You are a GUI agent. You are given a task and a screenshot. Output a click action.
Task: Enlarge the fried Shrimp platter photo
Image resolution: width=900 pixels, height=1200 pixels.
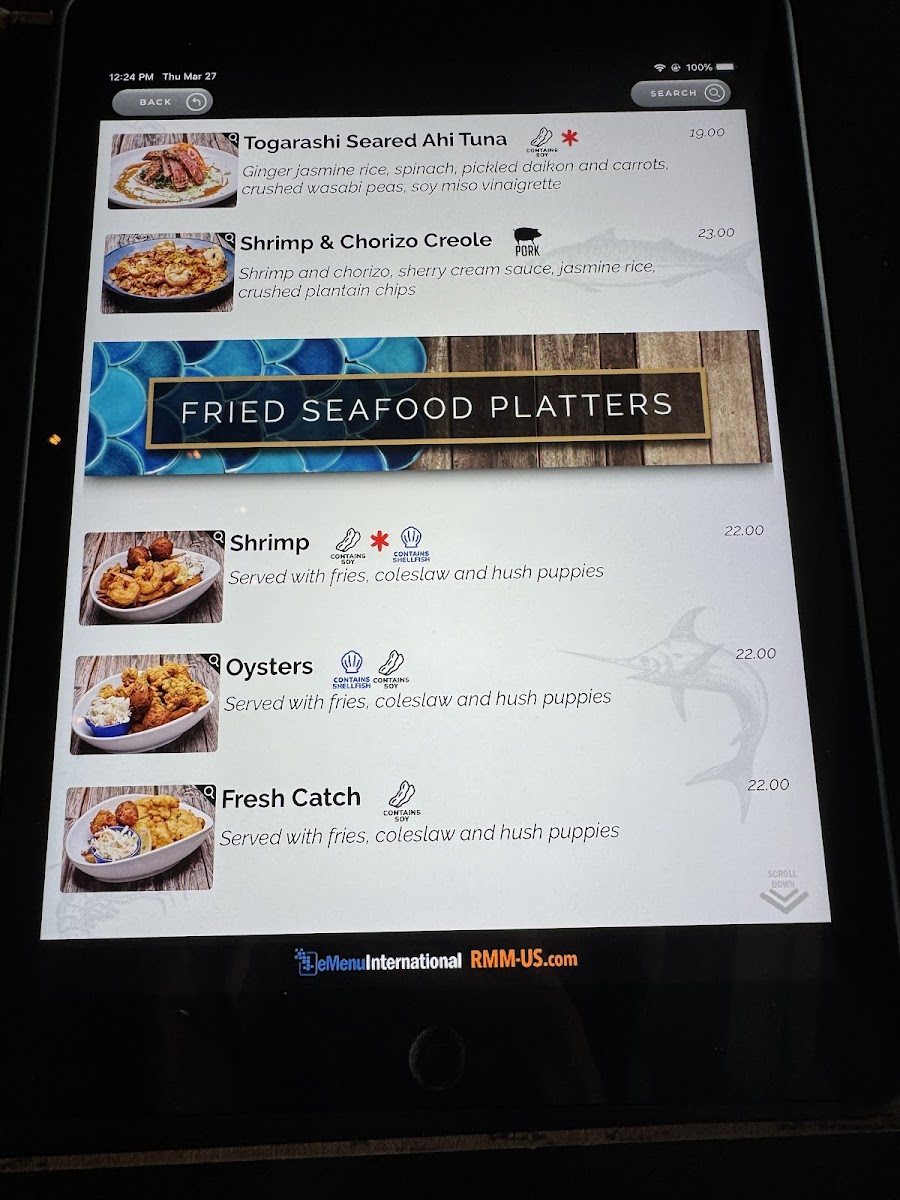152,577
